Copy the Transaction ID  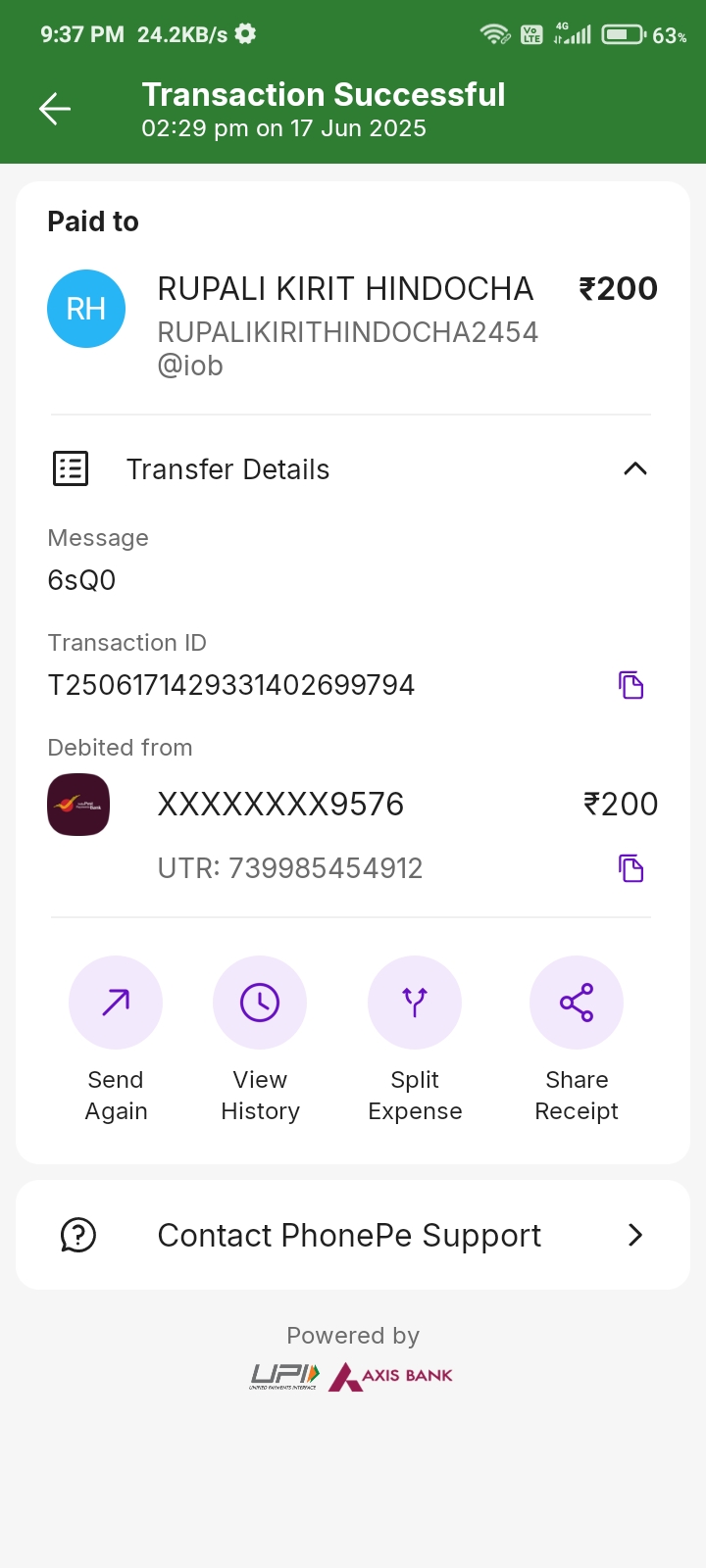630,685
